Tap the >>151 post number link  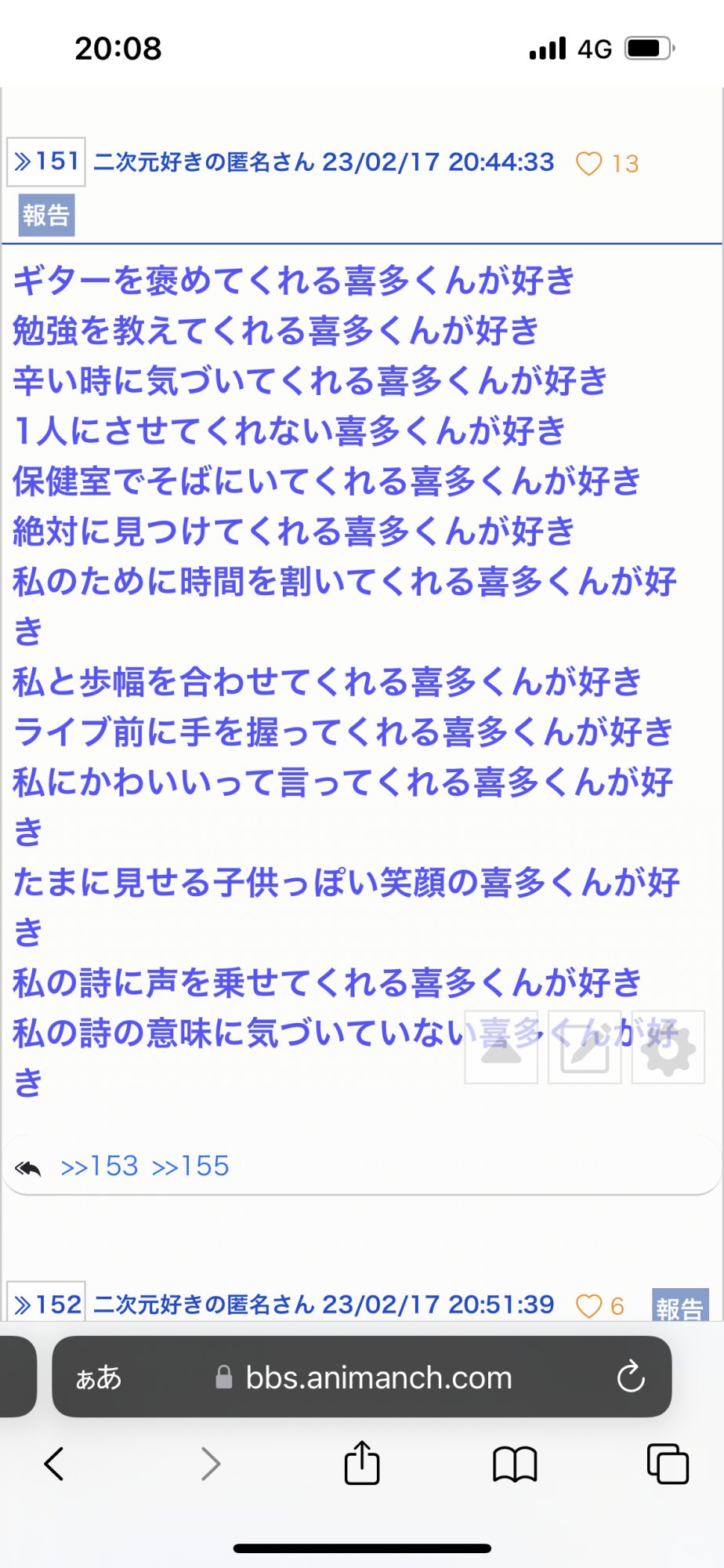tap(46, 162)
